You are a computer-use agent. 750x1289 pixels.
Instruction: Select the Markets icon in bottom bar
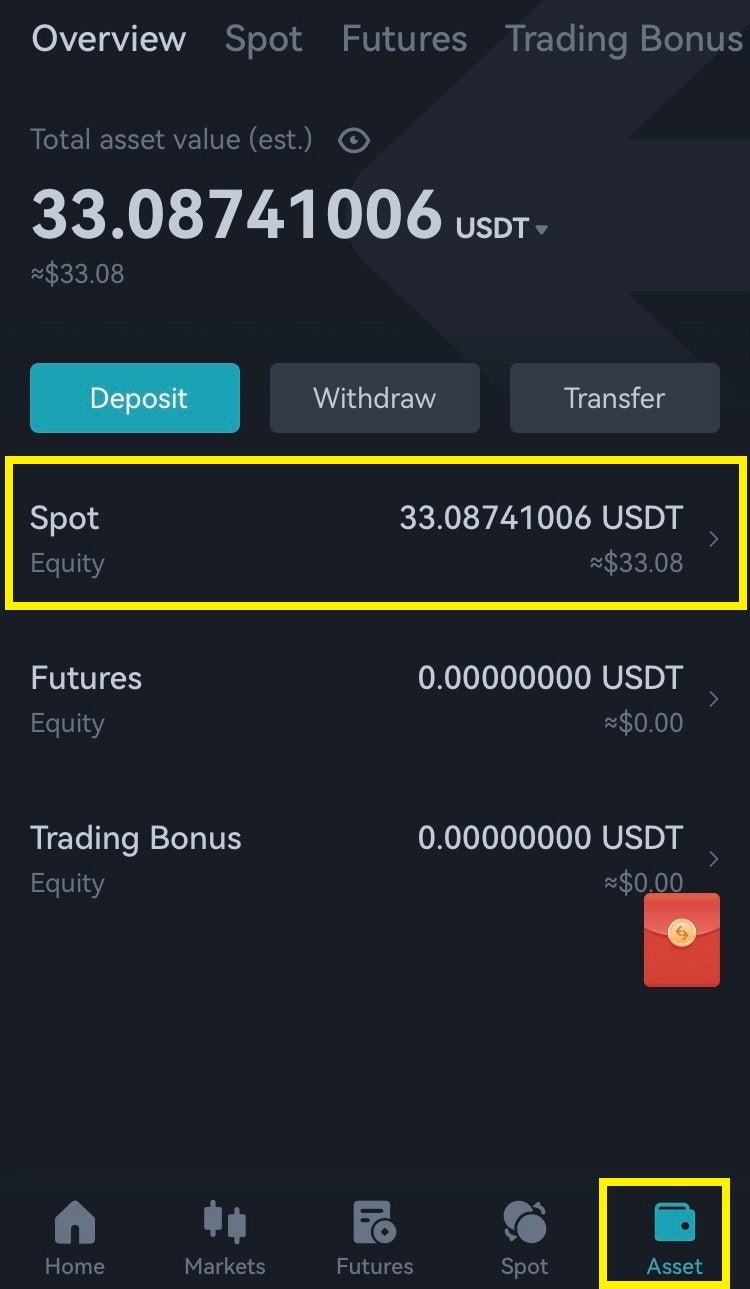(224, 1235)
